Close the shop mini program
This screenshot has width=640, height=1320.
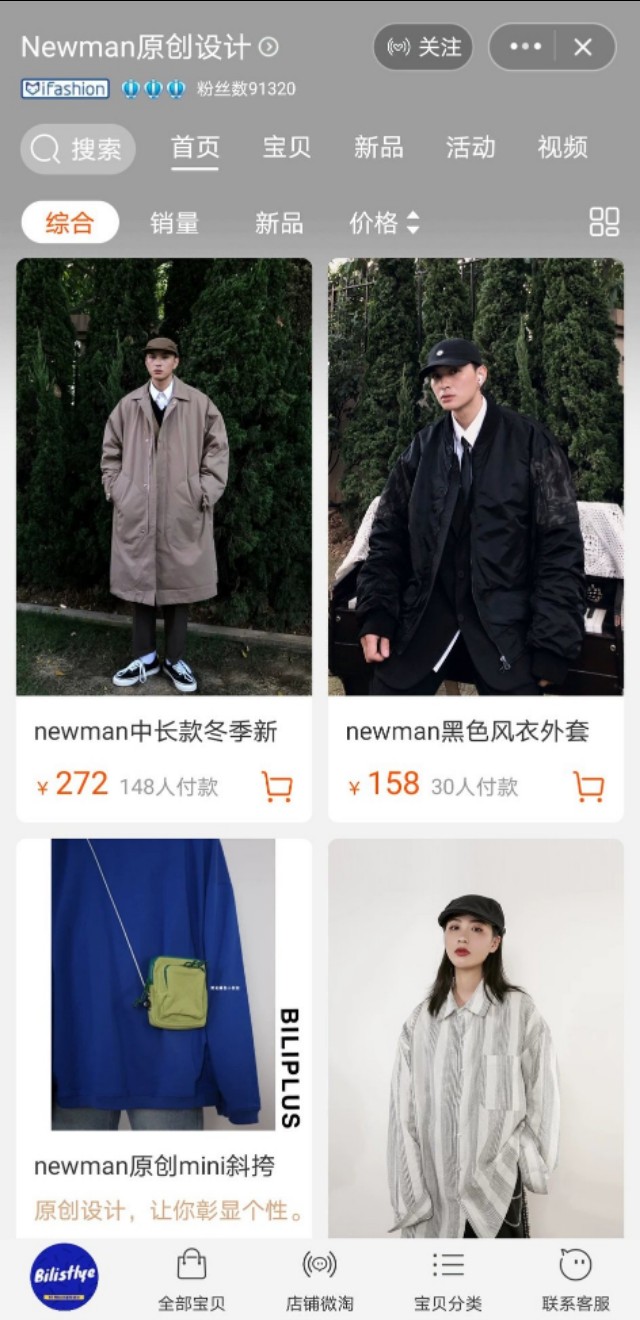tap(583, 47)
